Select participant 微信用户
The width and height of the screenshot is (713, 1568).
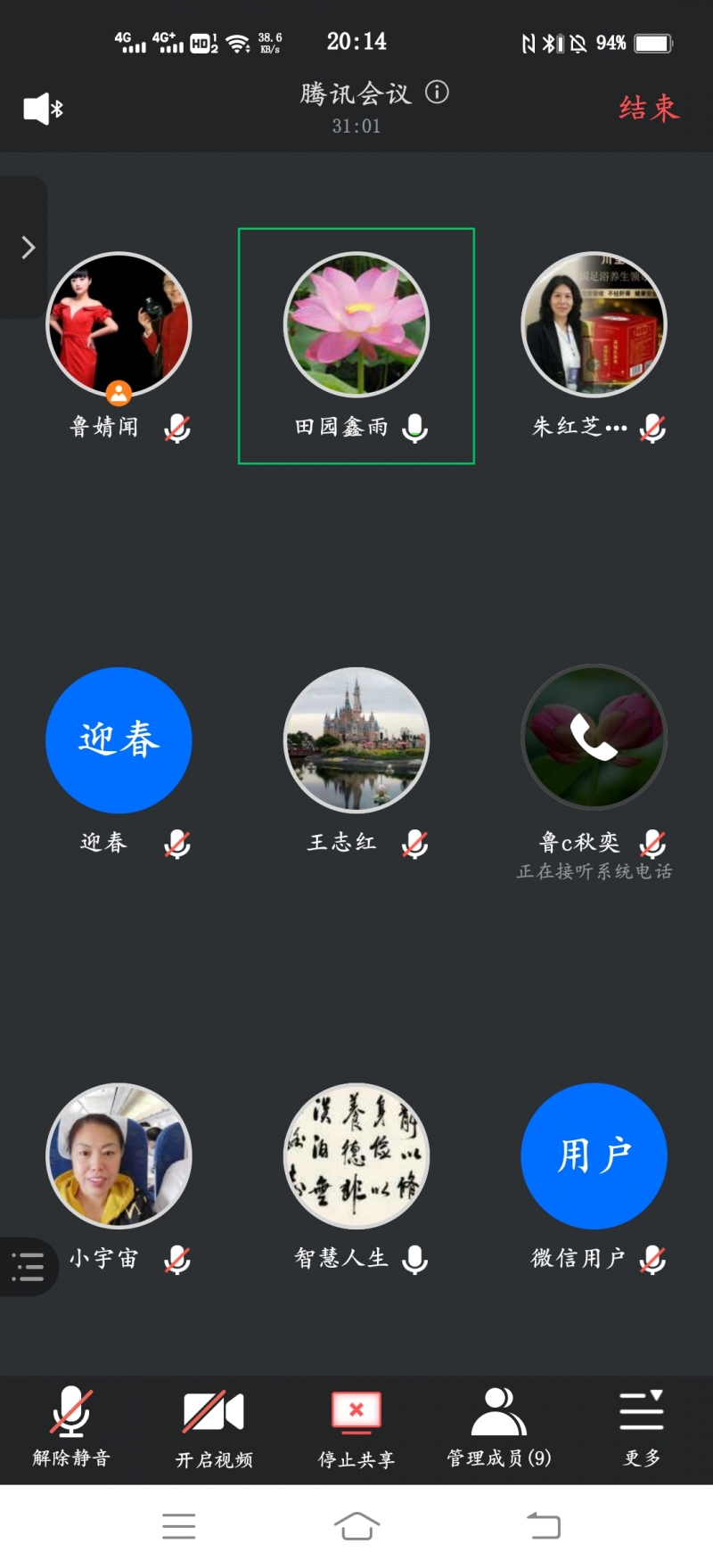pyautogui.click(x=594, y=1156)
